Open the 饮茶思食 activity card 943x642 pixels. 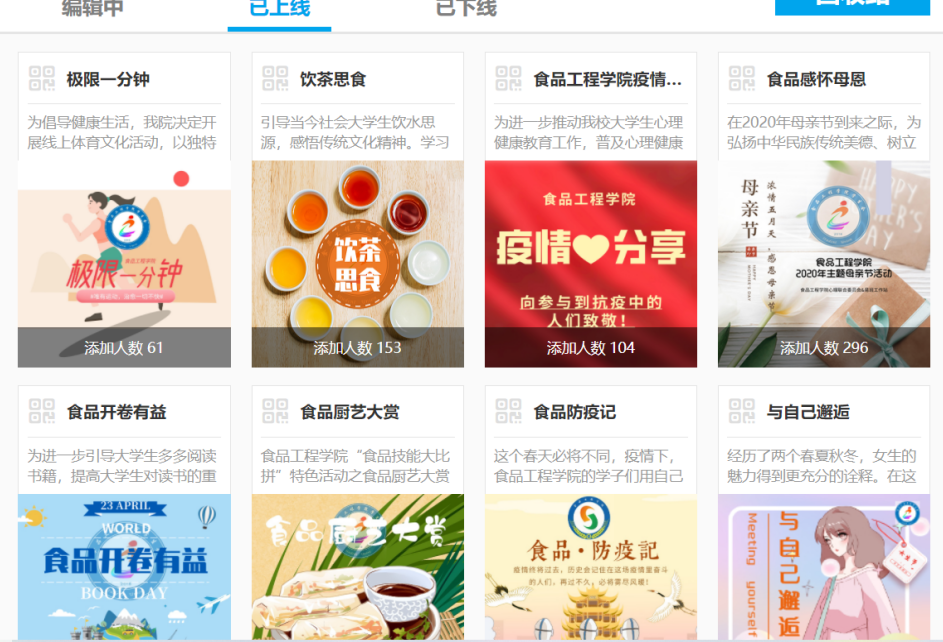pyautogui.click(x=357, y=263)
